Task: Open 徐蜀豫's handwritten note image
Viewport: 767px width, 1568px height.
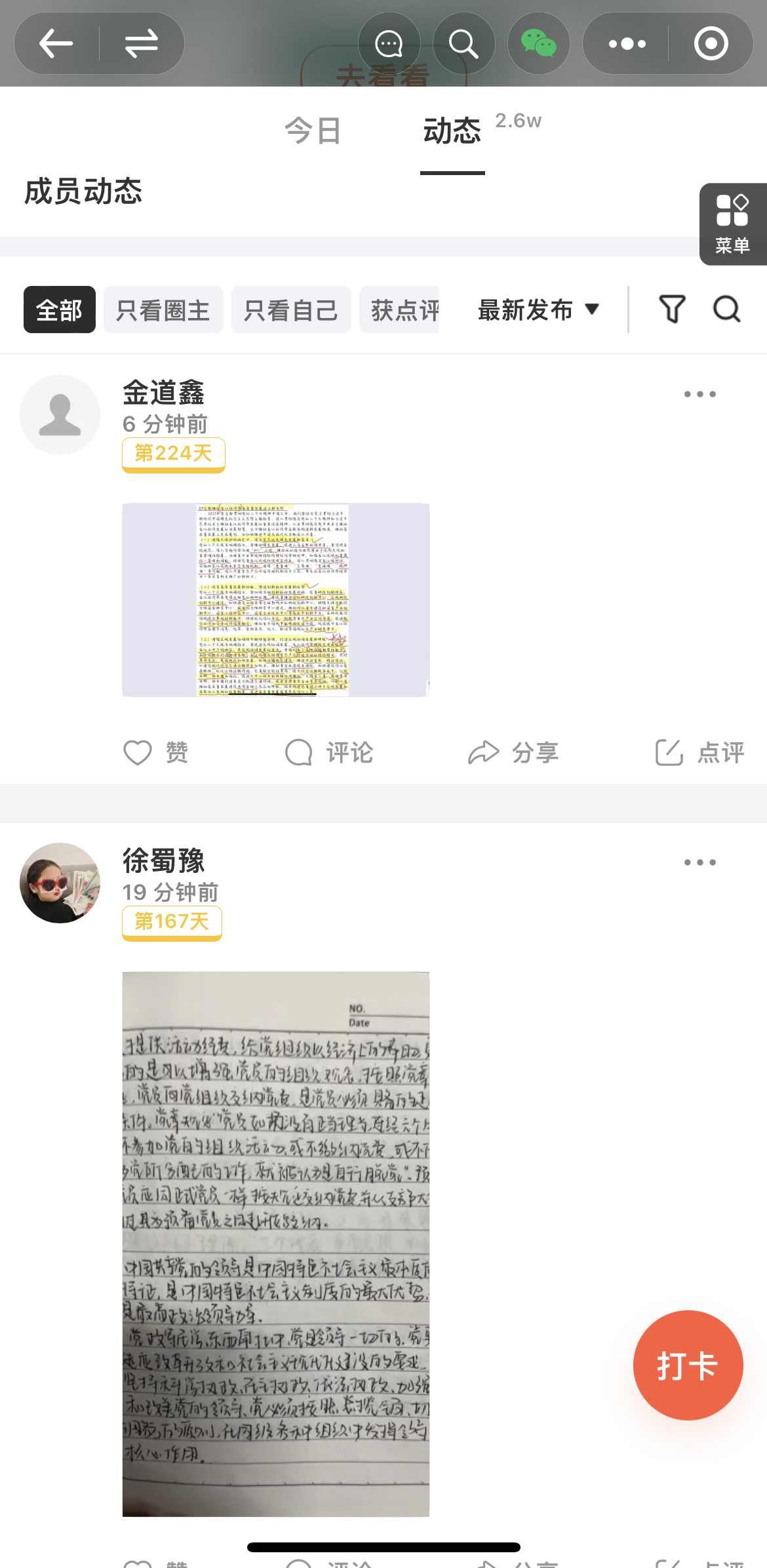Action: [276, 1243]
